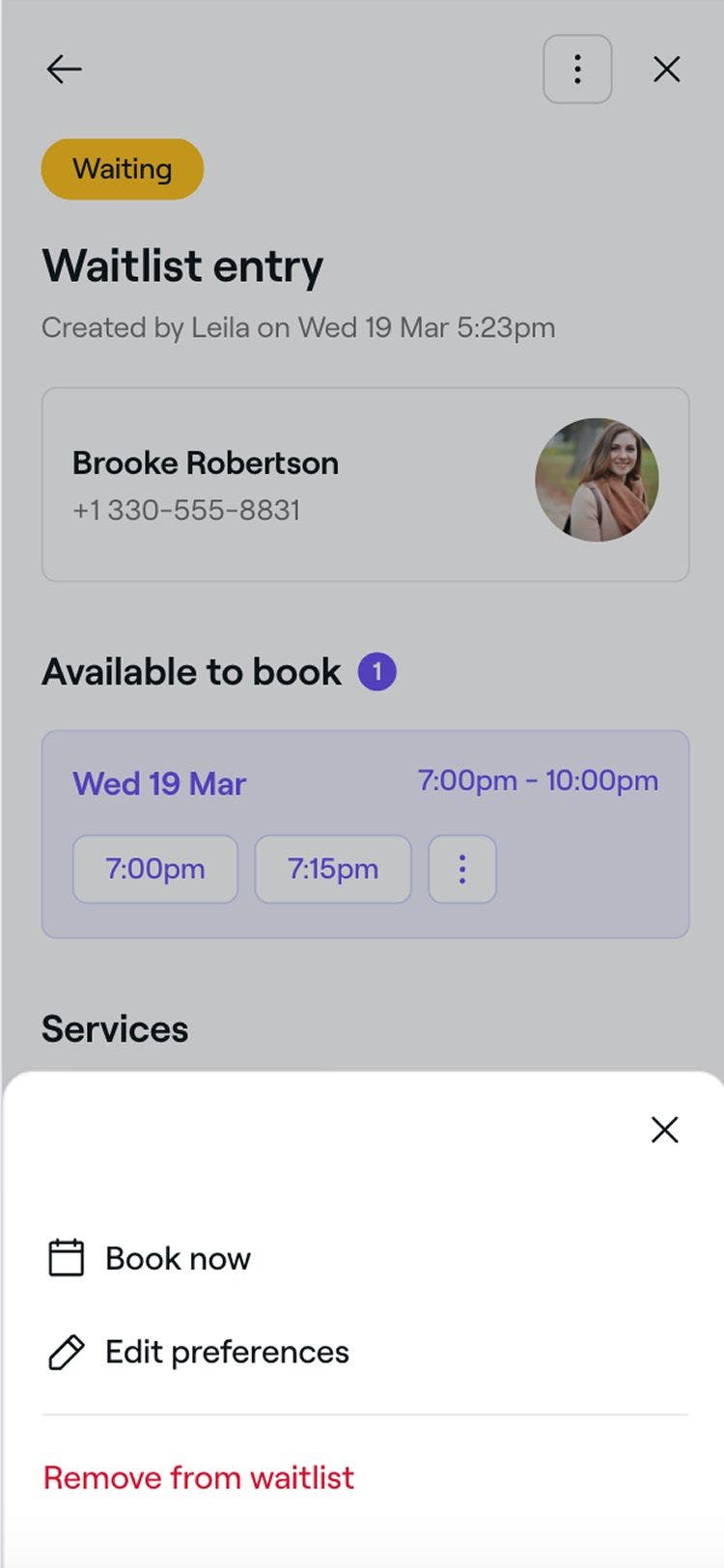Image resolution: width=724 pixels, height=1568 pixels.
Task: Open Edit preferences
Action: coord(226,1352)
